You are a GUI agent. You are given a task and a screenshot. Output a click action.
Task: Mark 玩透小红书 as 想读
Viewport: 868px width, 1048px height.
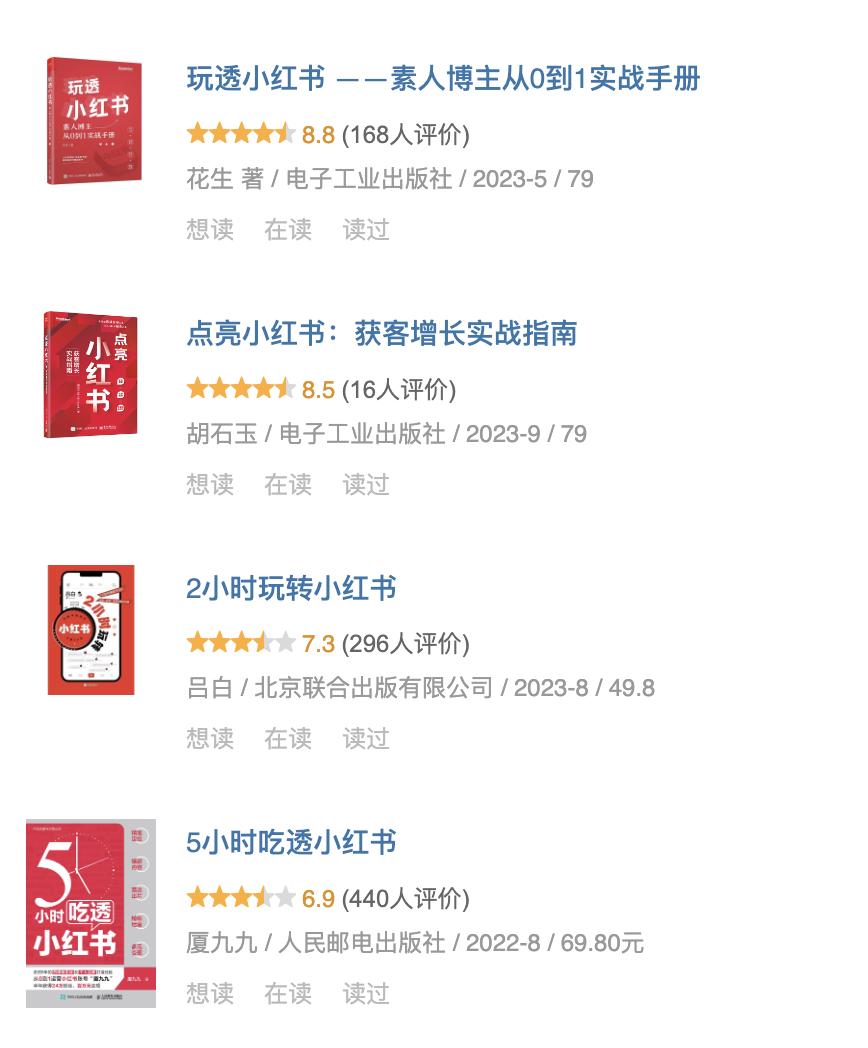210,229
